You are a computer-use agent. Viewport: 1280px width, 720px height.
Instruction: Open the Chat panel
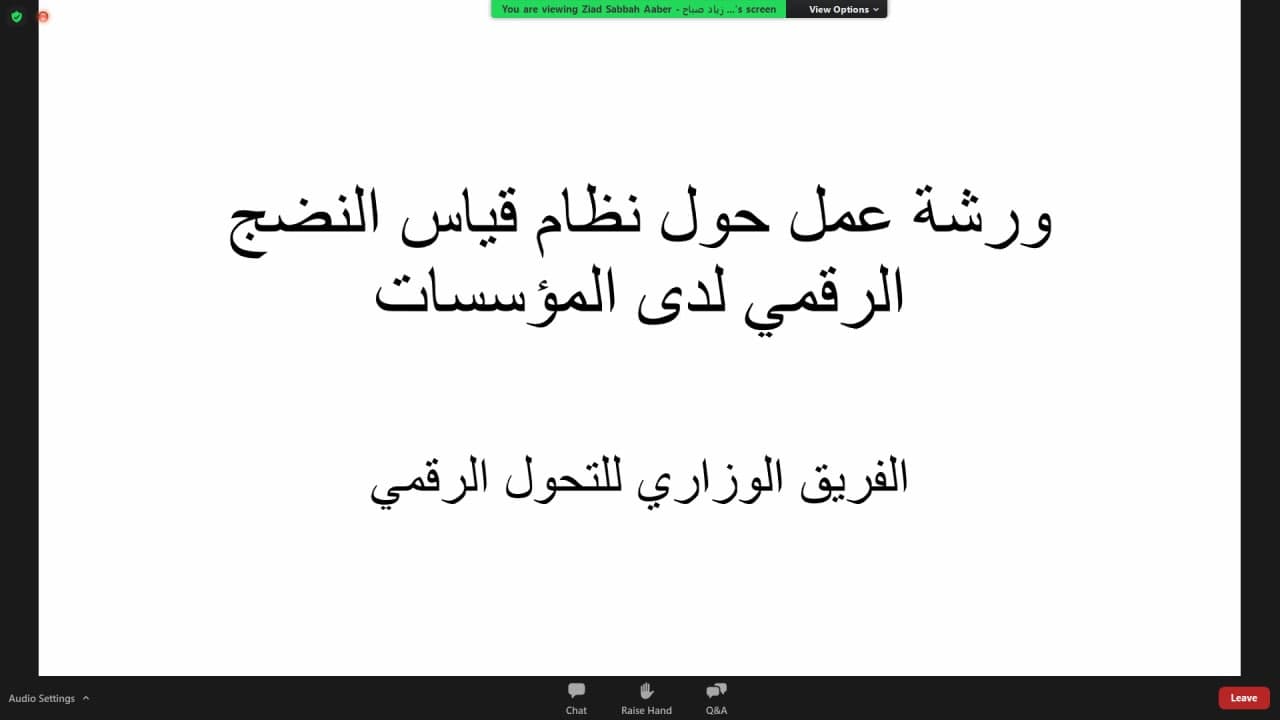click(576, 697)
